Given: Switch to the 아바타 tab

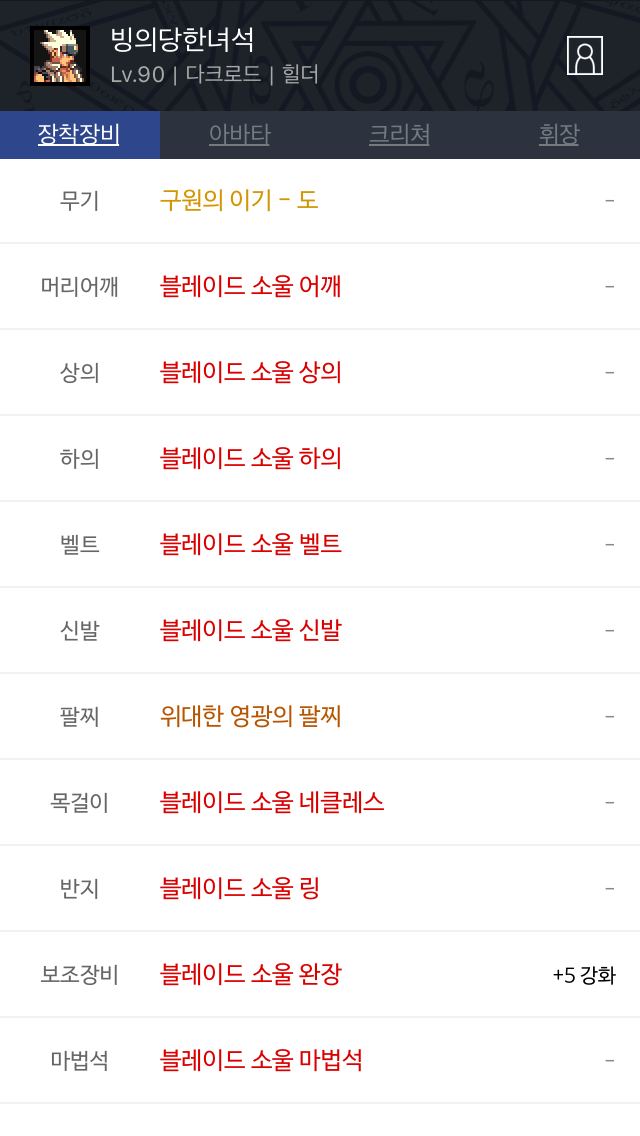Looking at the screenshot, I should coord(239,134).
